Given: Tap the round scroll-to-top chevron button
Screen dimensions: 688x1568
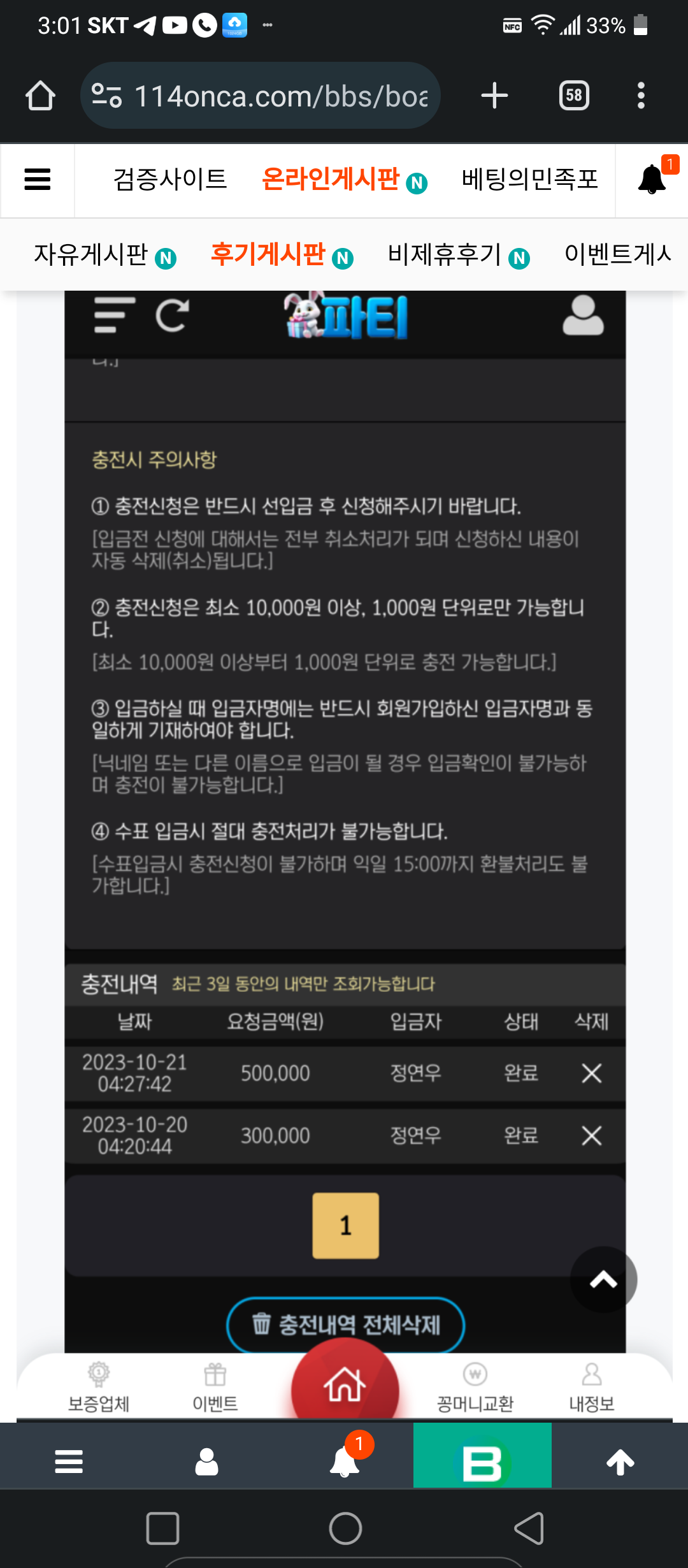Looking at the screenshot, I should 603,1279.
